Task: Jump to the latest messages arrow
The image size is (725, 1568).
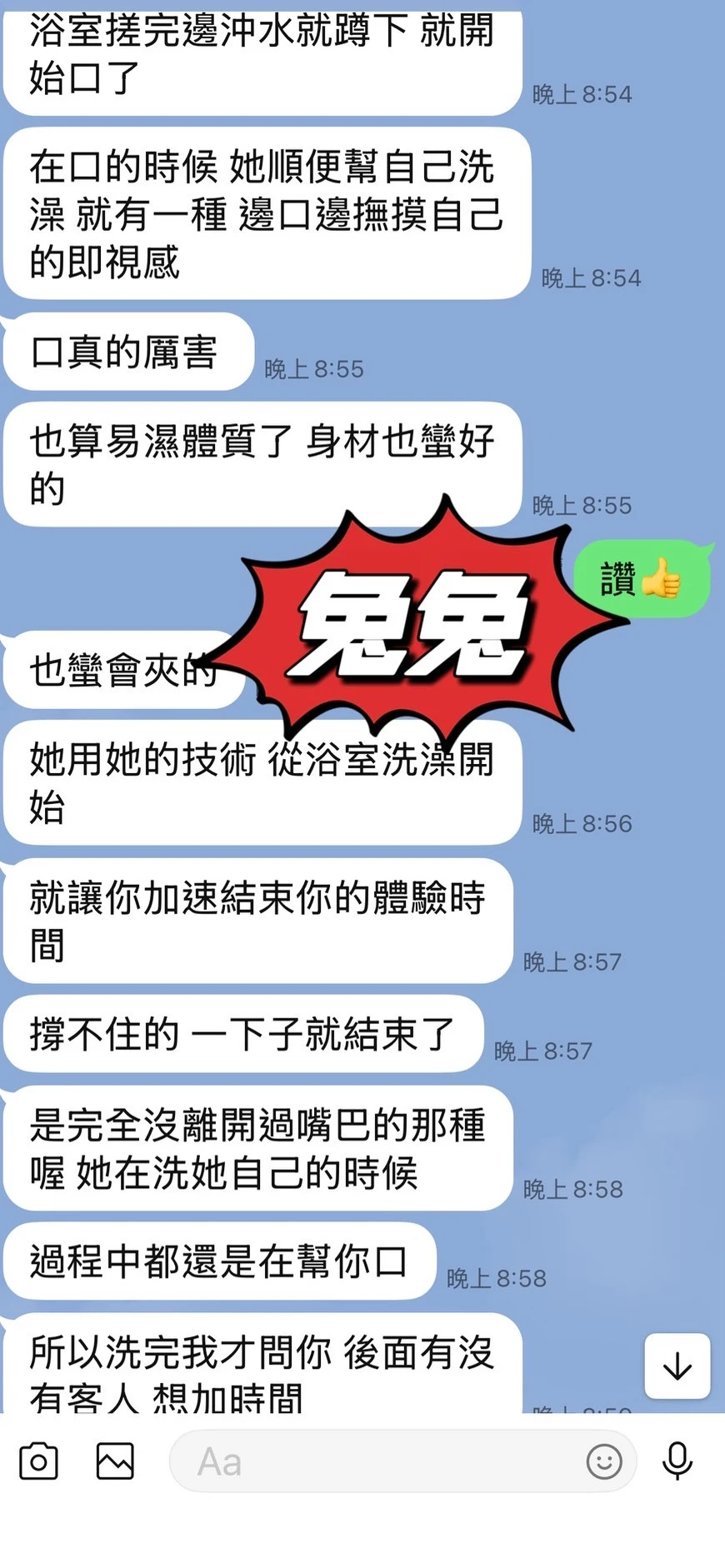Action: 677,1366
